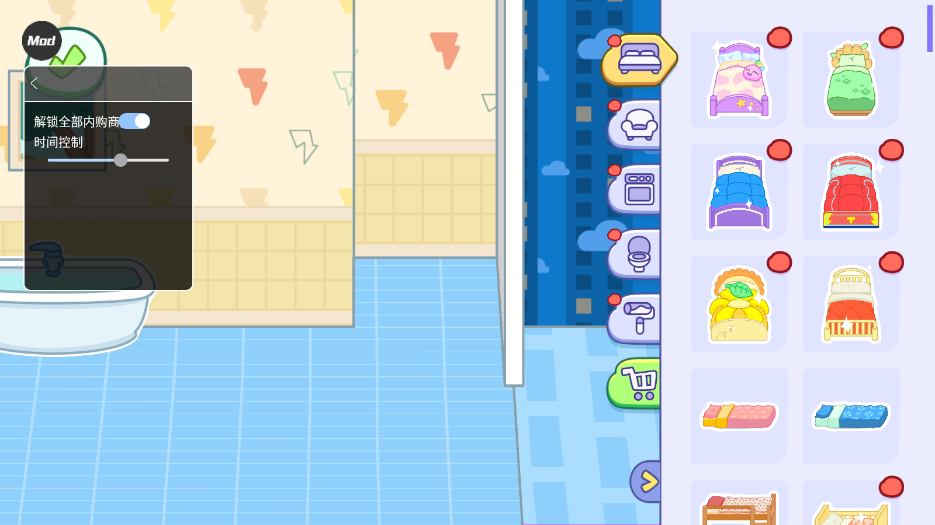Open the paint roller wall category
The width and height of the screenshot is (935, 525).
click(x=638, y=318)
